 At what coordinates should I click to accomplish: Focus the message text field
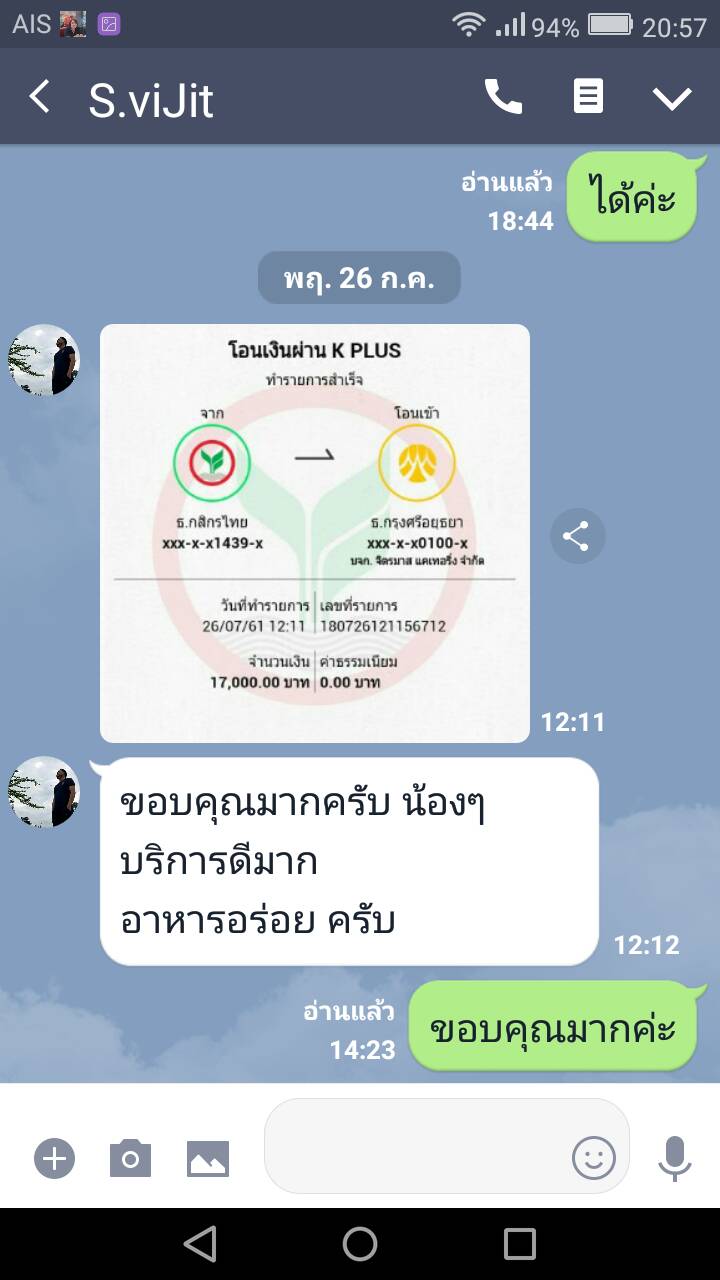[x=415, y=1146]
